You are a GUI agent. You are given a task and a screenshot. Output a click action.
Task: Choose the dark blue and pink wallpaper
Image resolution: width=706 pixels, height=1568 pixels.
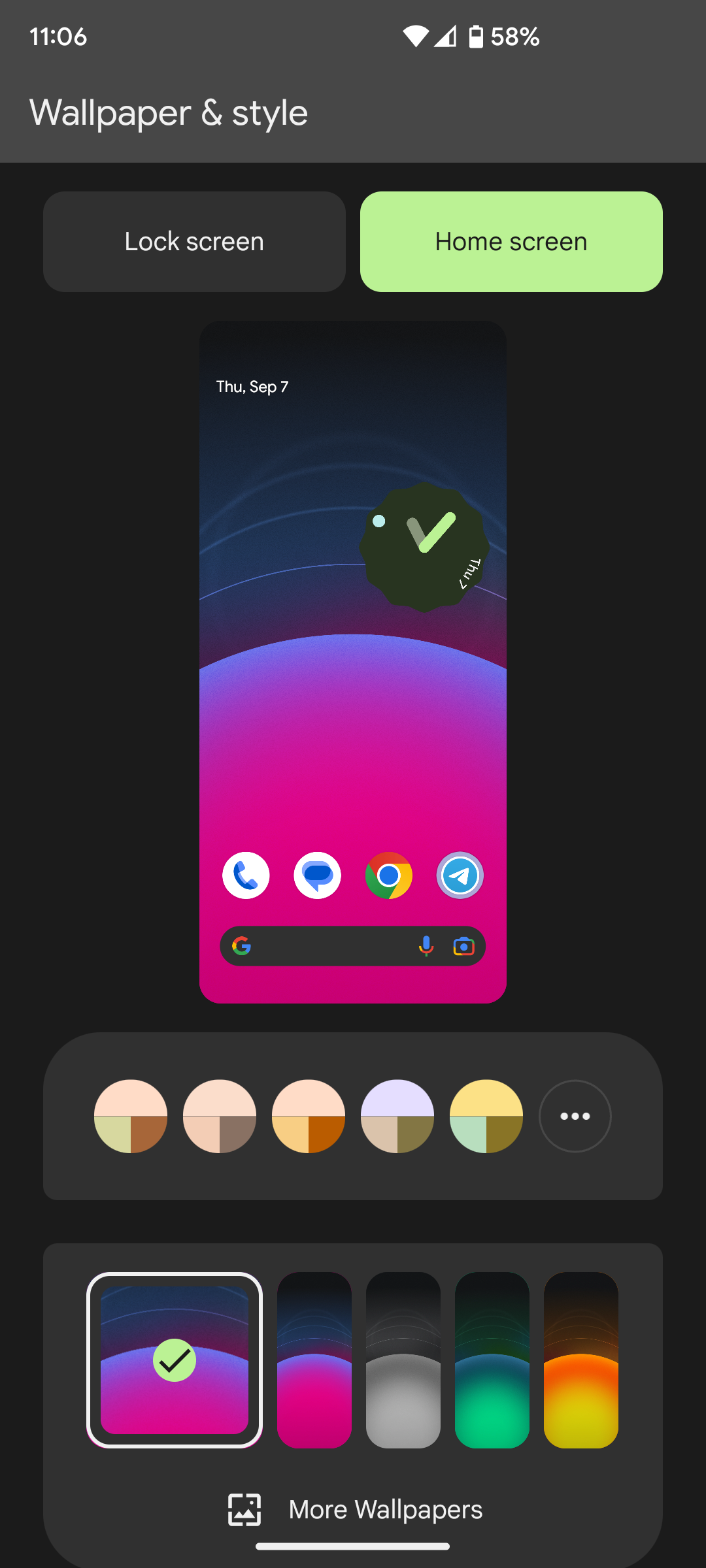tap(314, 1360)
